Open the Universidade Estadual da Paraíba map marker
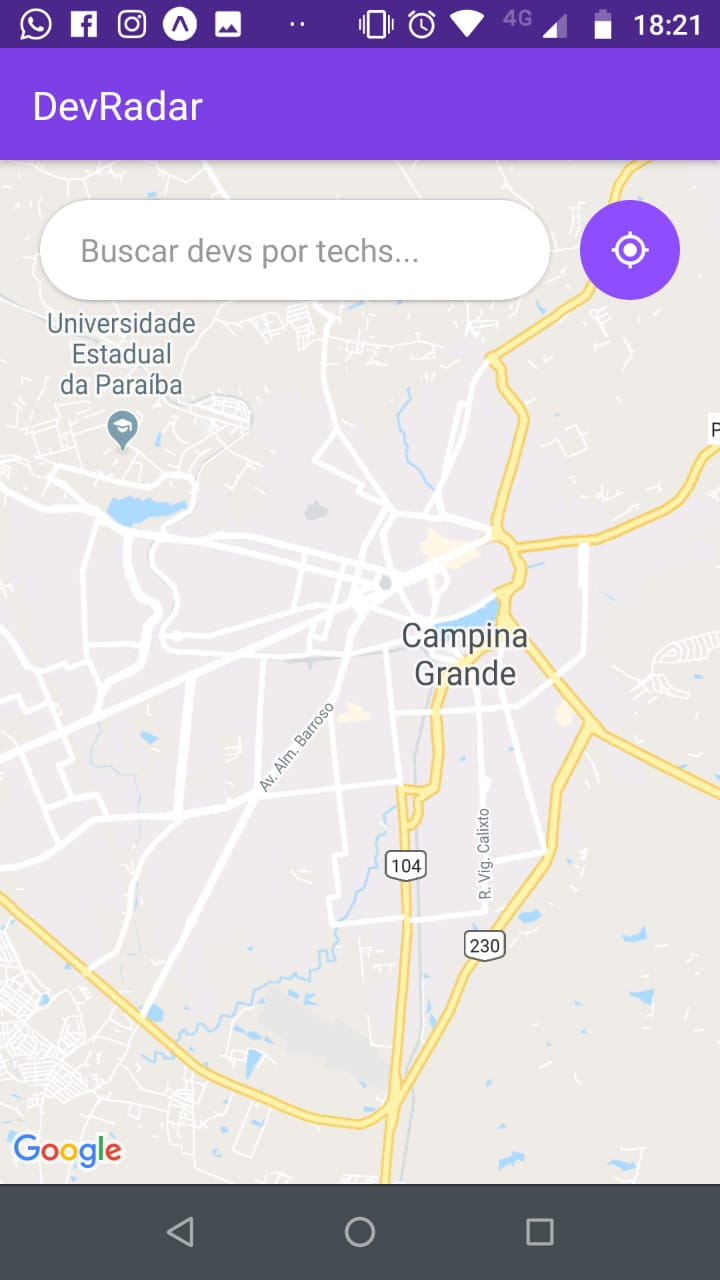 coord(123,430)
